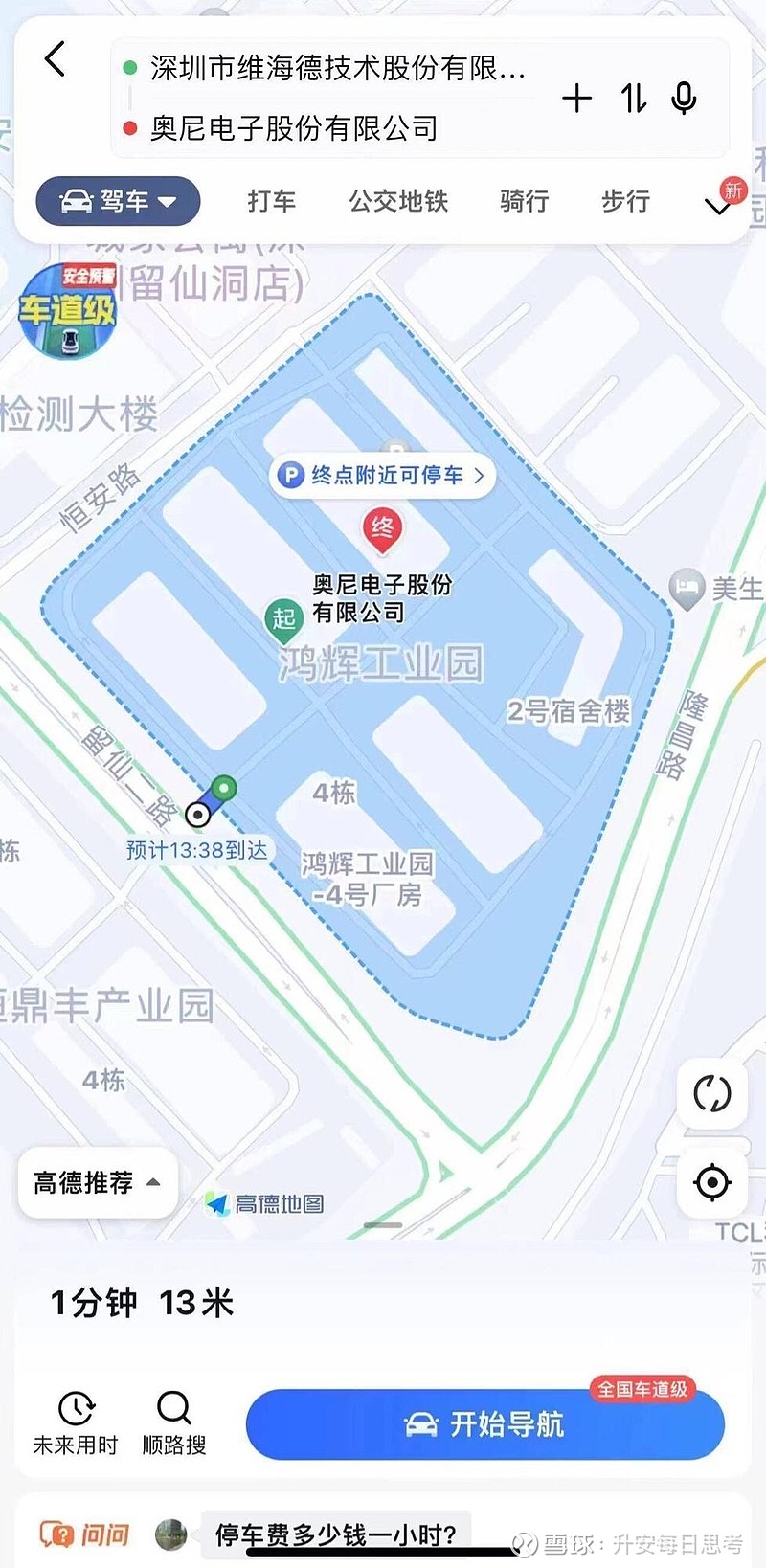Edit the starting point 深圳市维海德技术股份有限

click(338, 68)
